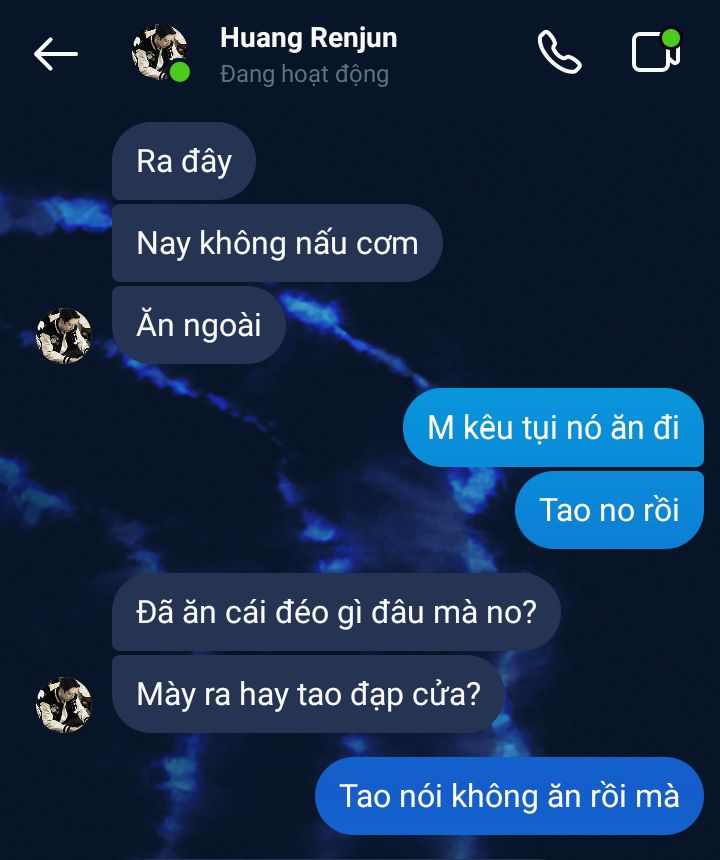
Task: Open Huang Renjun's chat profile header
Action: 308,54
